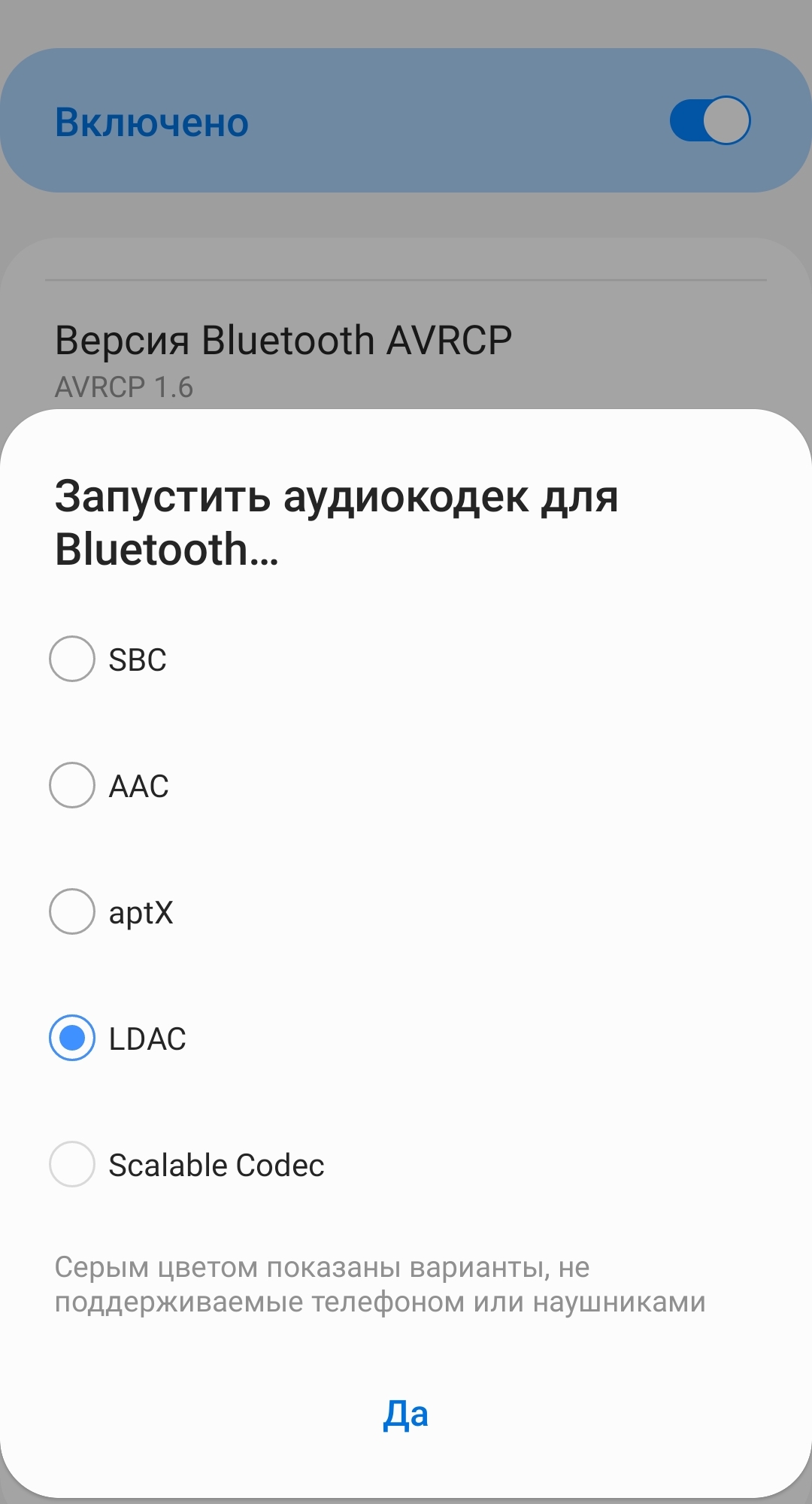The height and width of the screenshot is (1504, 812).
Task: Choose AAC as the Bluetooth codec
Action: 72,786
